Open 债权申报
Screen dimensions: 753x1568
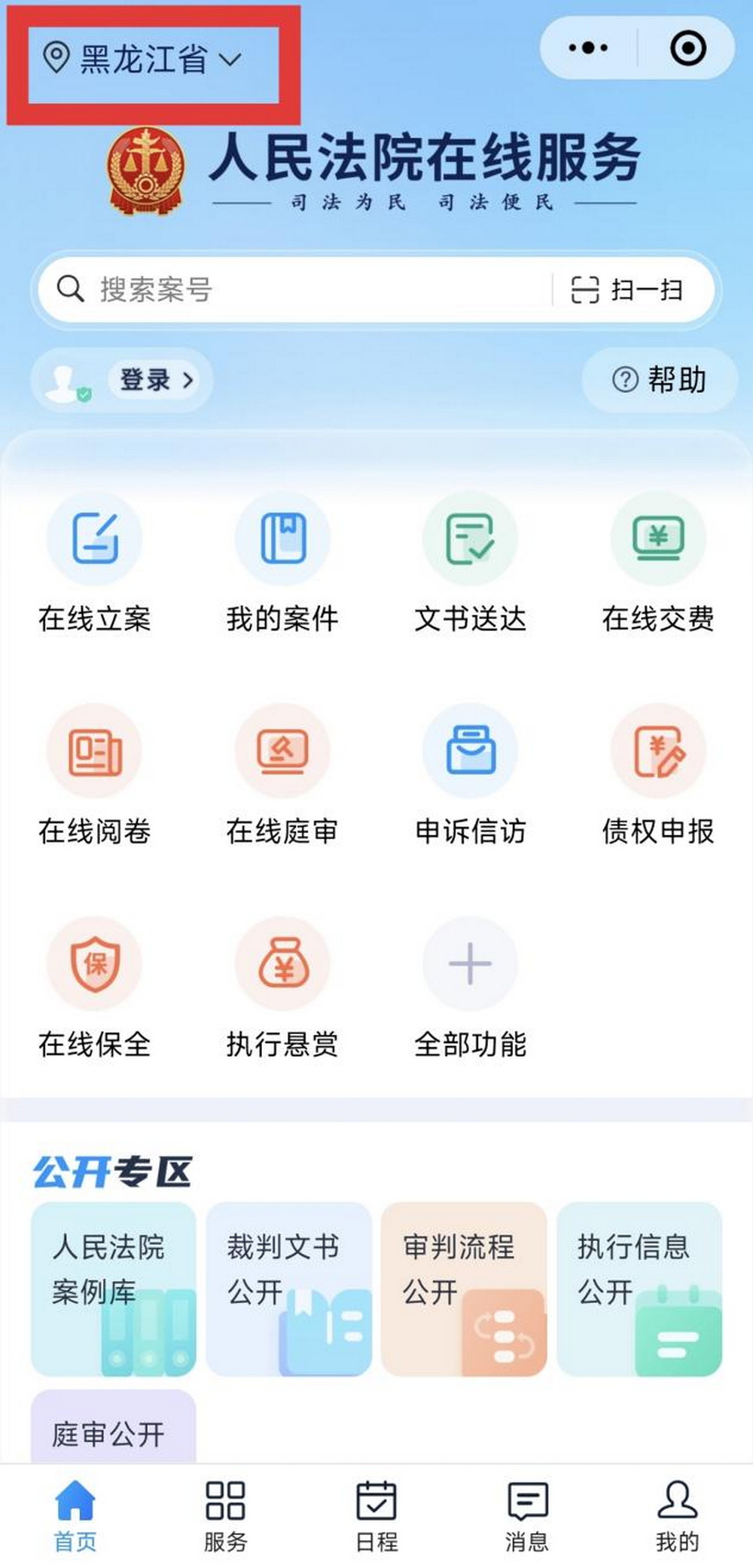(x=658, y=776)
